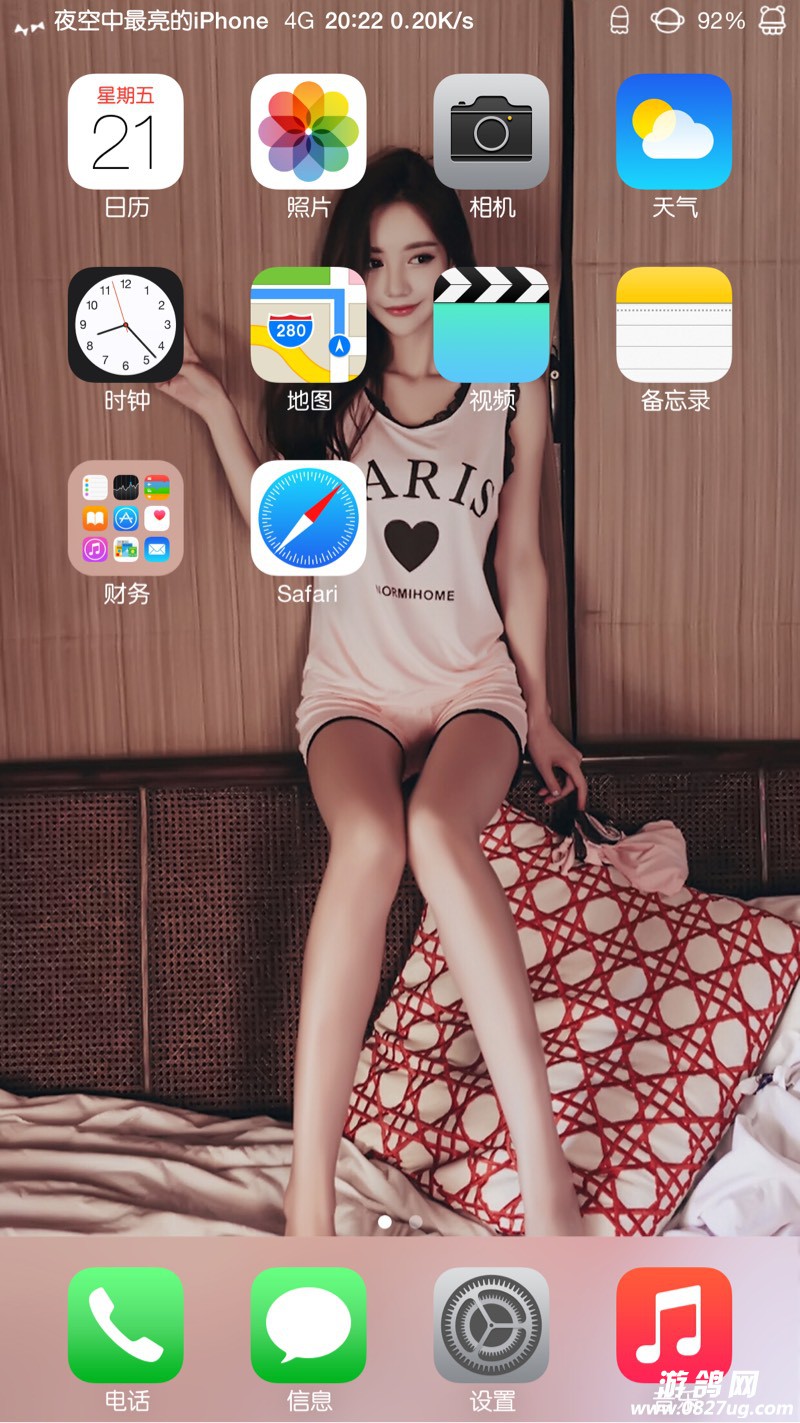This screenshot has width=800, height=1423.
Task: Expand the 财务 folder
Action: 125,518
